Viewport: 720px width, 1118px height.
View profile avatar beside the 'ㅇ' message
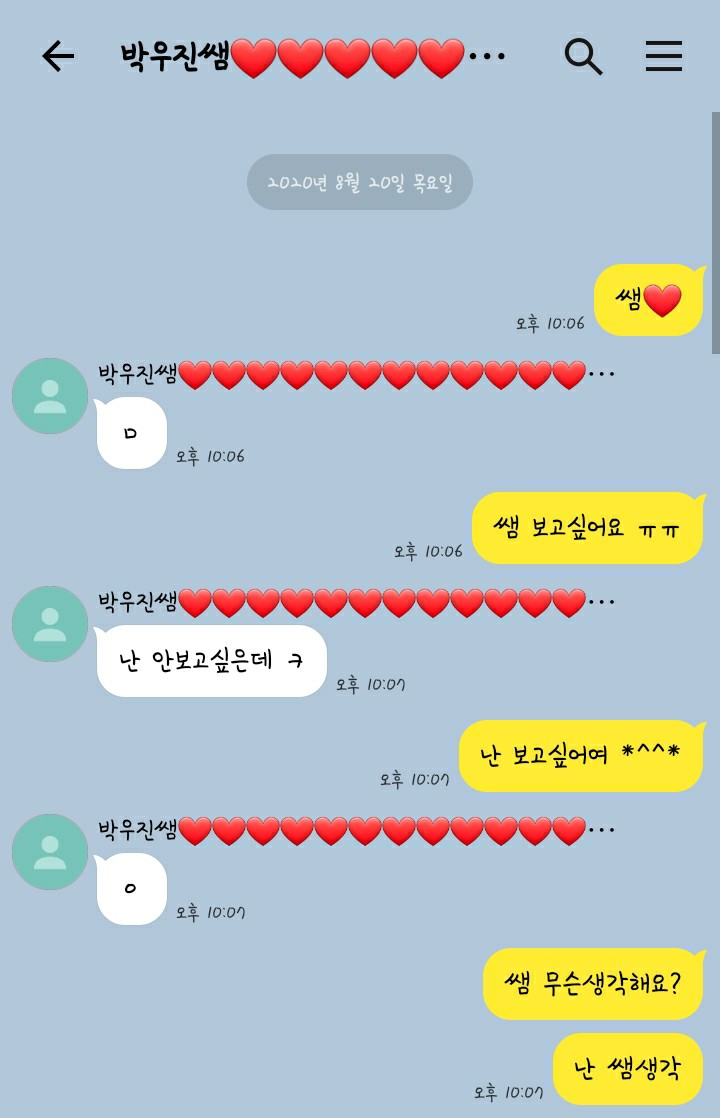pos(49,852)
